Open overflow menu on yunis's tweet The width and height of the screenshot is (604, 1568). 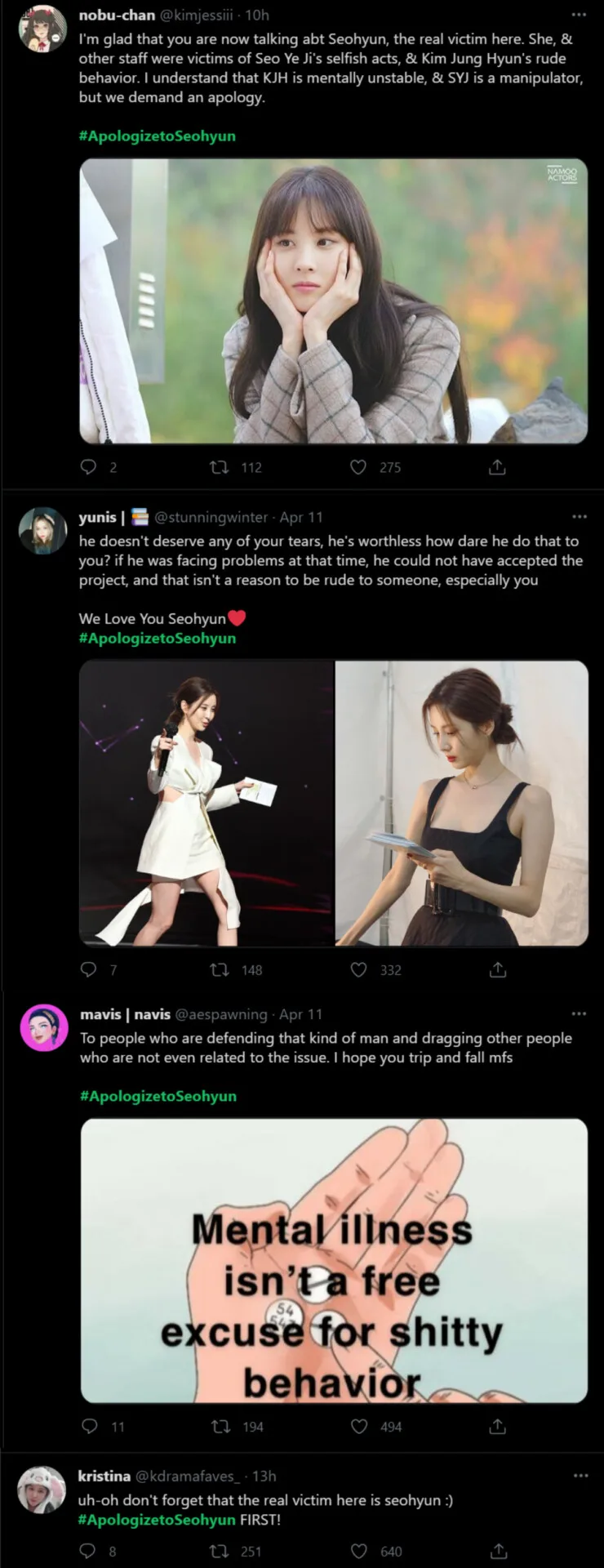click(x=579, y=516)
